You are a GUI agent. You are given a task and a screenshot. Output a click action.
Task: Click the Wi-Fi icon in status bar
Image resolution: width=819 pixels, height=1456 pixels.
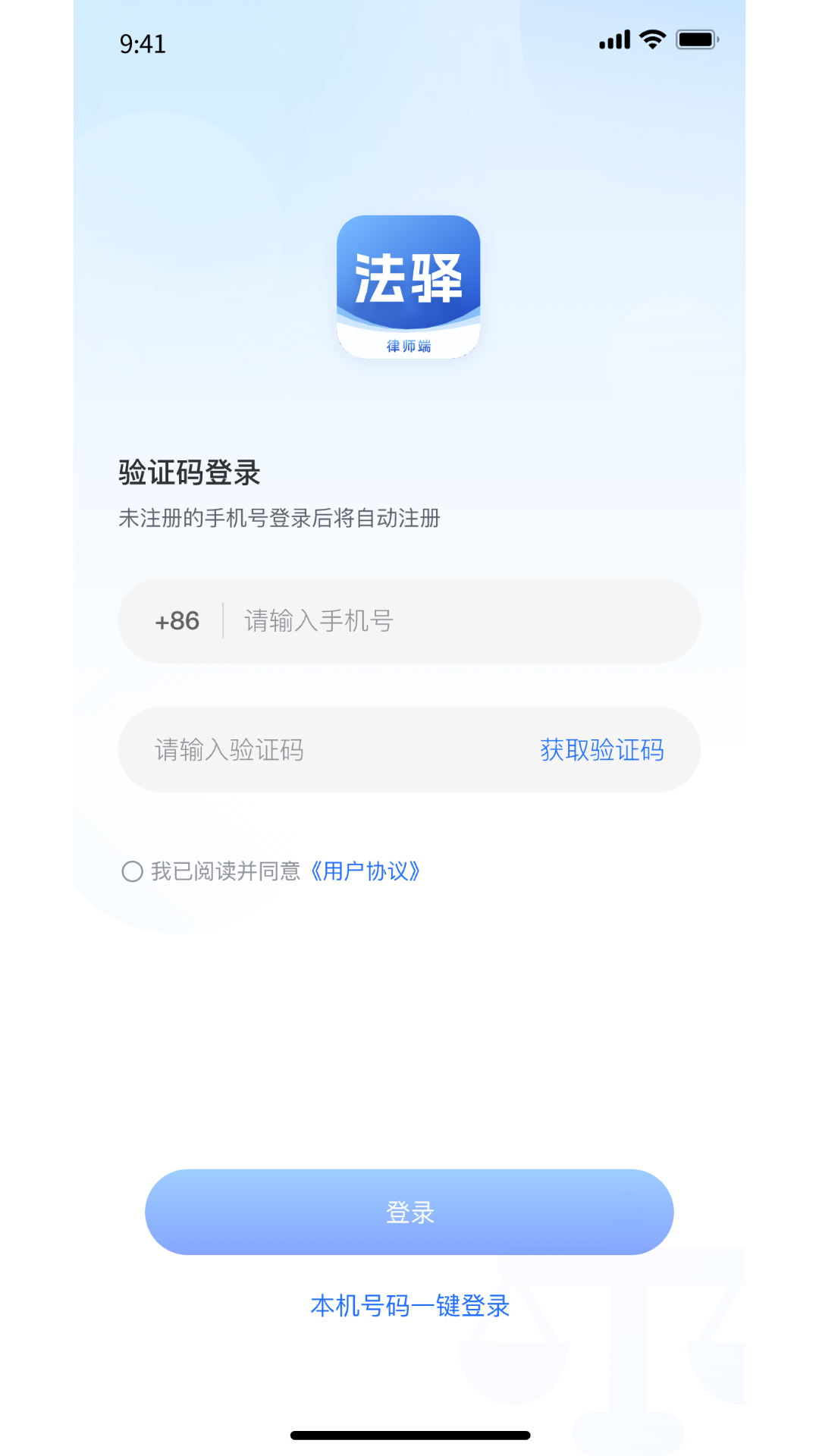tap(651, 39)
